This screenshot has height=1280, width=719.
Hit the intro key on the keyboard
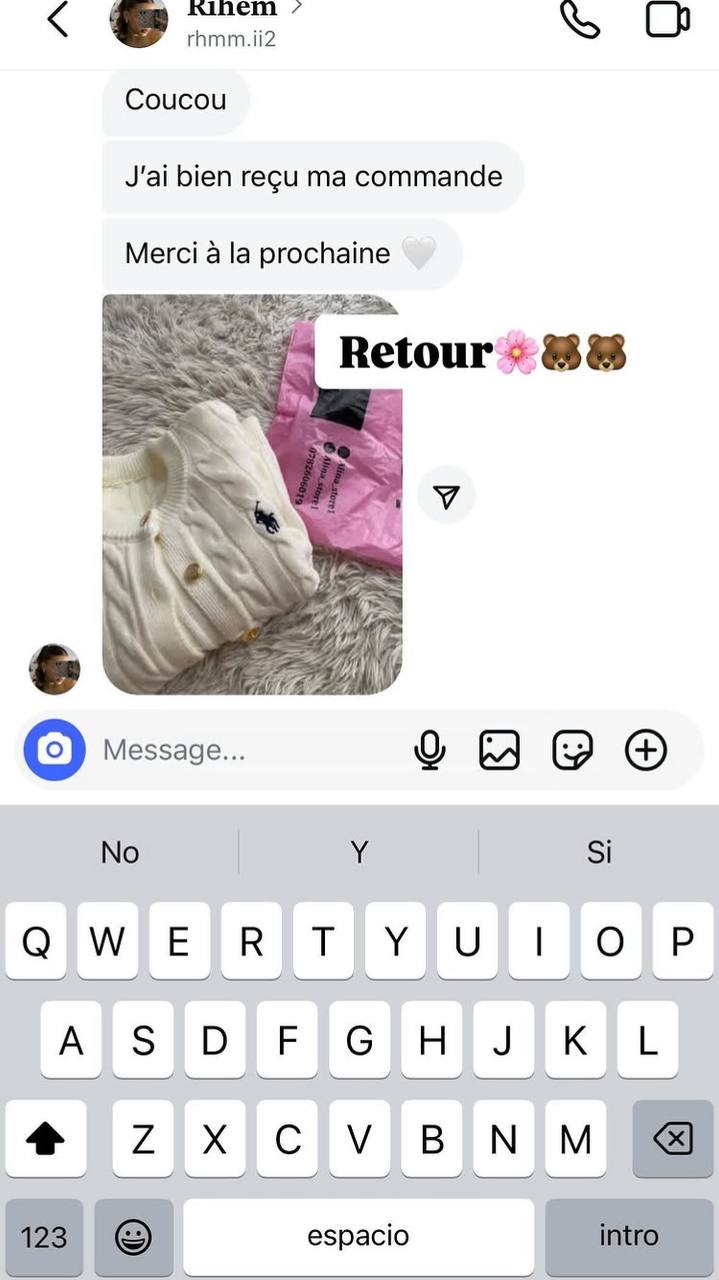click(x=628, y=1237)
